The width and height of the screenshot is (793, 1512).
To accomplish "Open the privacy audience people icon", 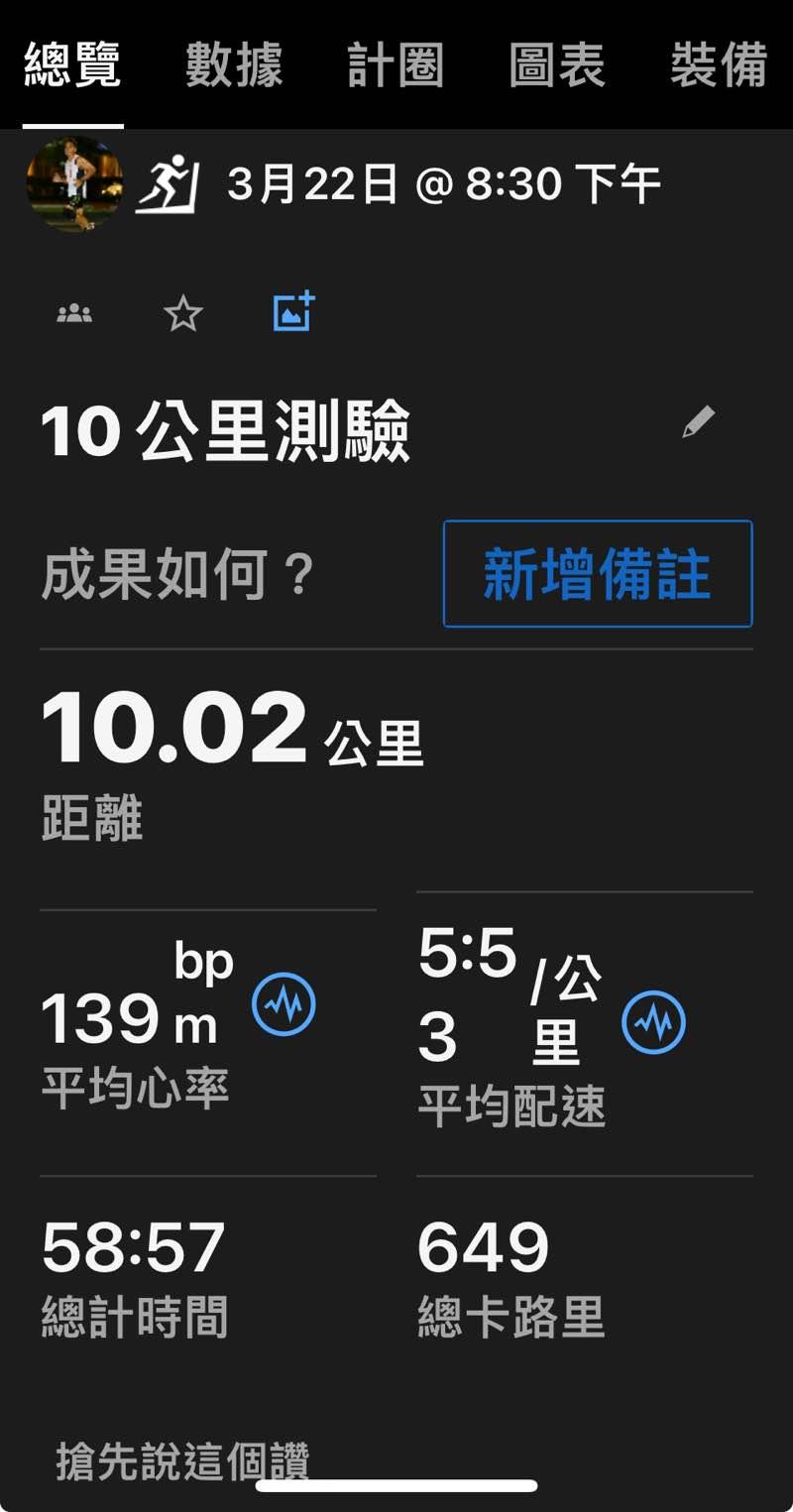I will pyautogui.click(x=74, y=314).
